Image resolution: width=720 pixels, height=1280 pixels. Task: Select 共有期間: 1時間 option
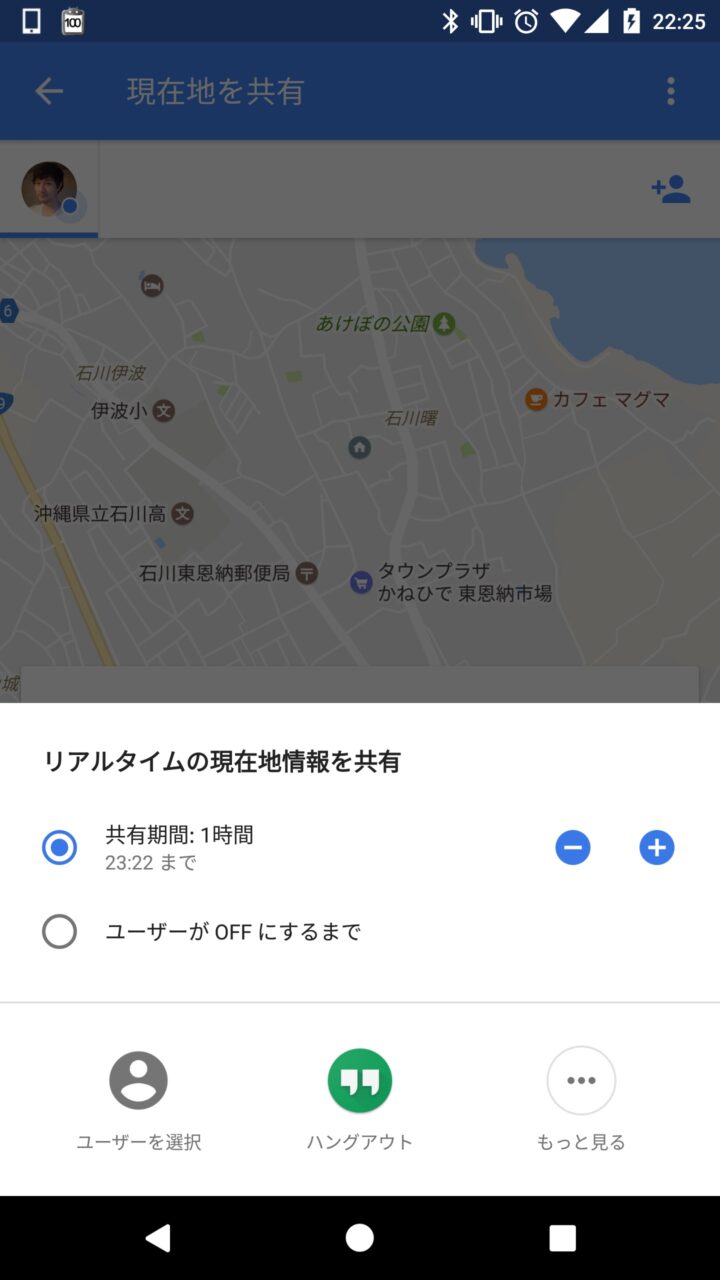[x=60, y=848]
